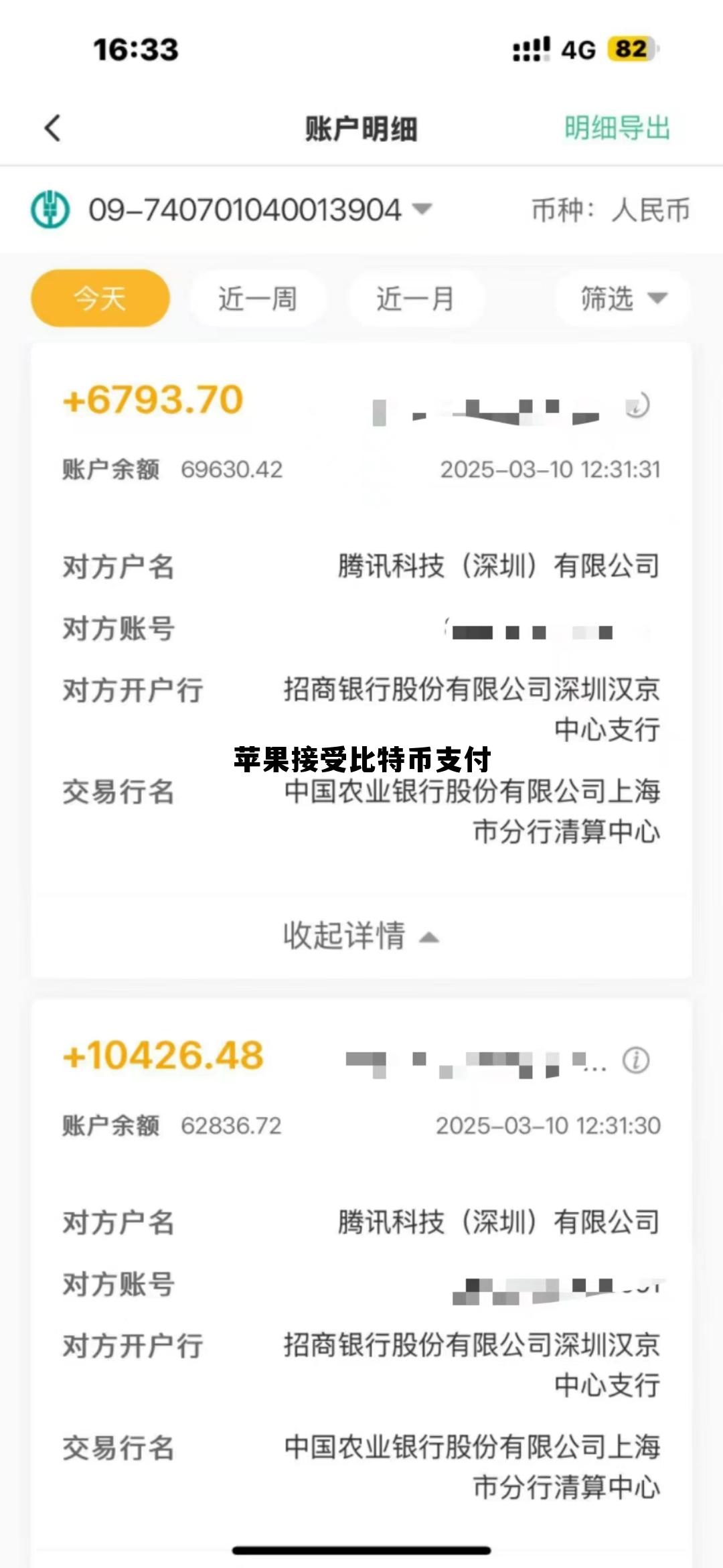723x1568 pixels.
Task: Tap the cellular signal bars icon
Action: [x=530, y=48]
